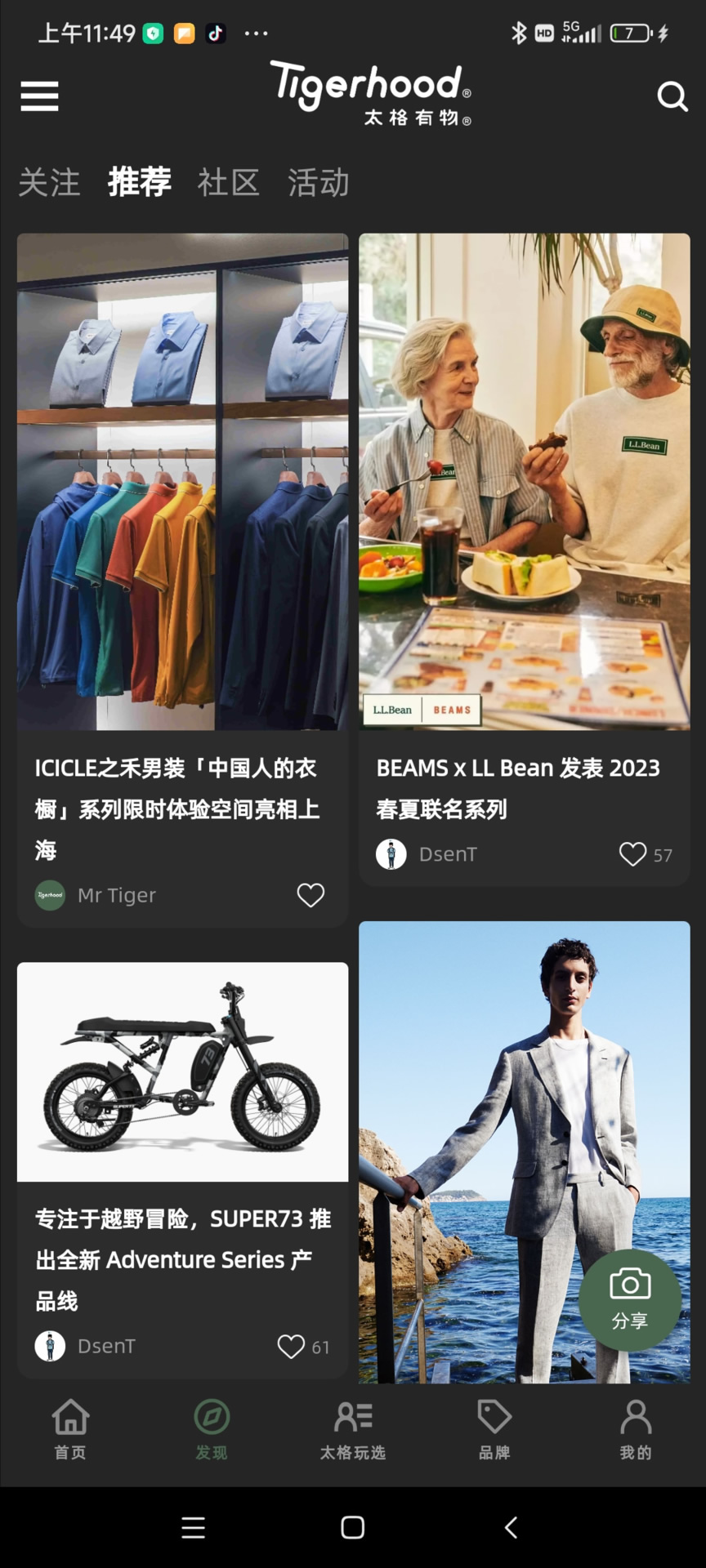Switch to the 关注 tab

(x=49, y=182)
